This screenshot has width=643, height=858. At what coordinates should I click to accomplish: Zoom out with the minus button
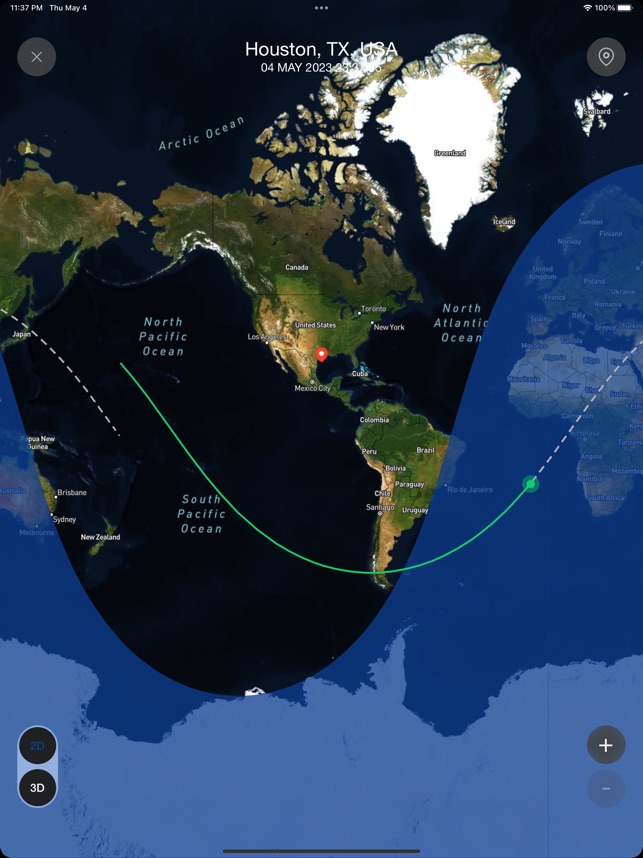[x=606, y=788]
